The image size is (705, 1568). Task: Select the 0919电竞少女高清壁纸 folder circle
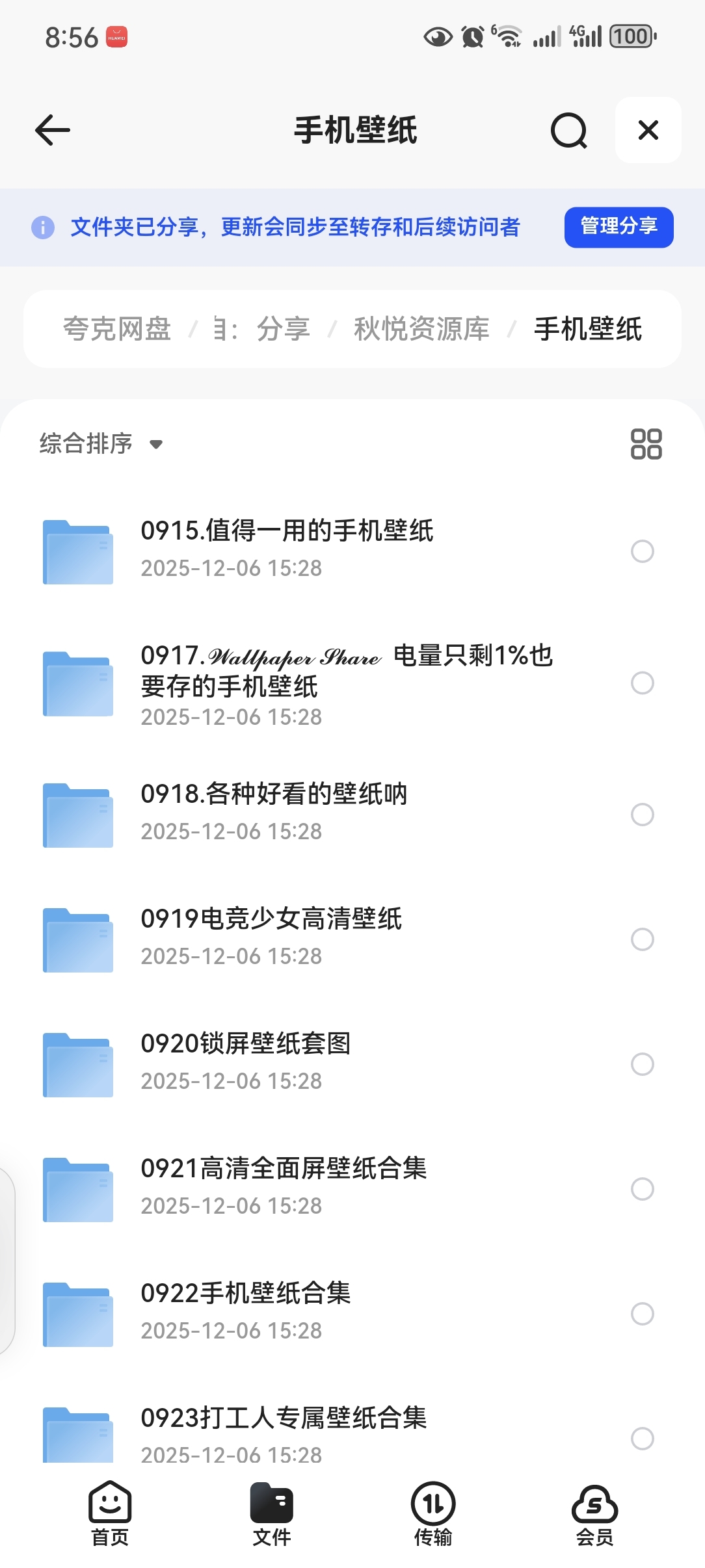pos(642,939)
